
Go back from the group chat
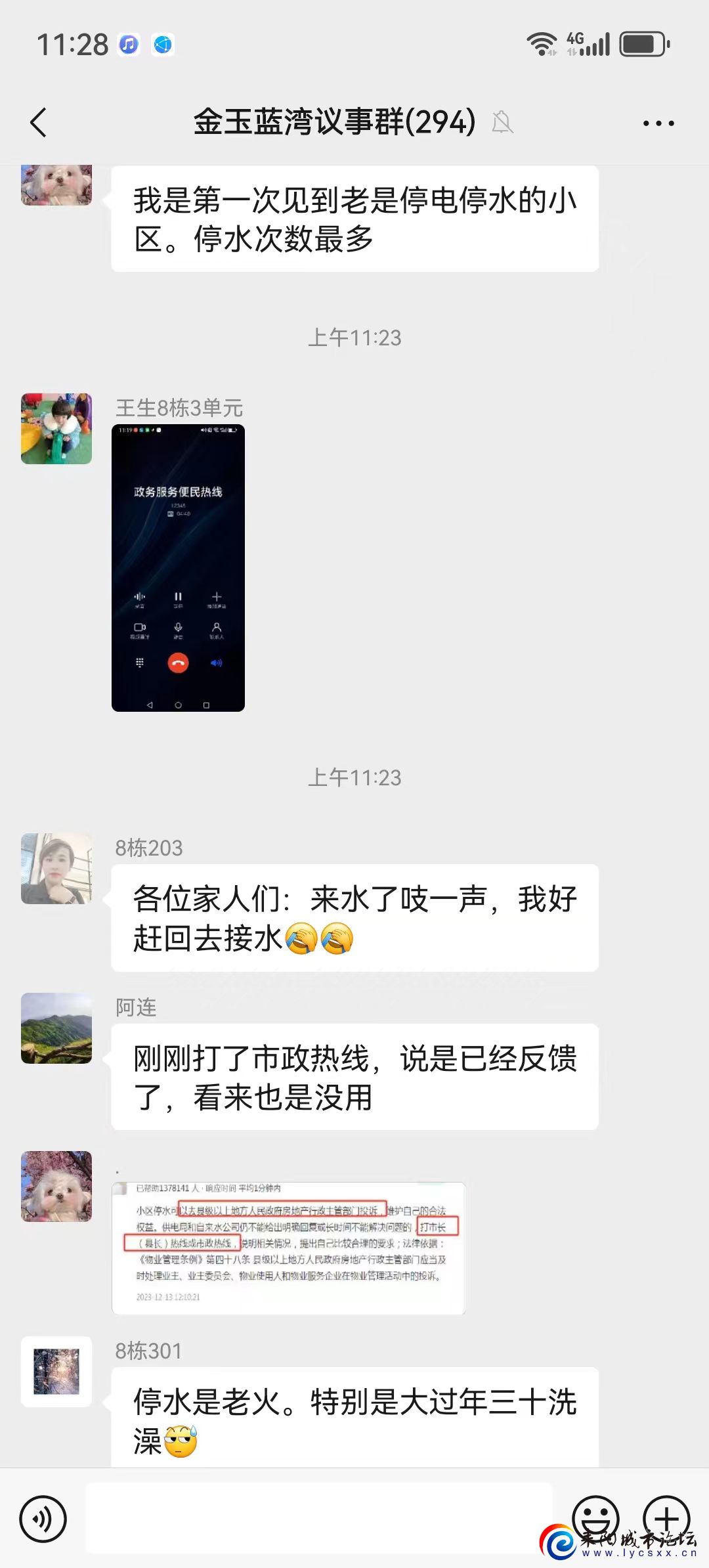pyautogui.click(x=39, y=123)
